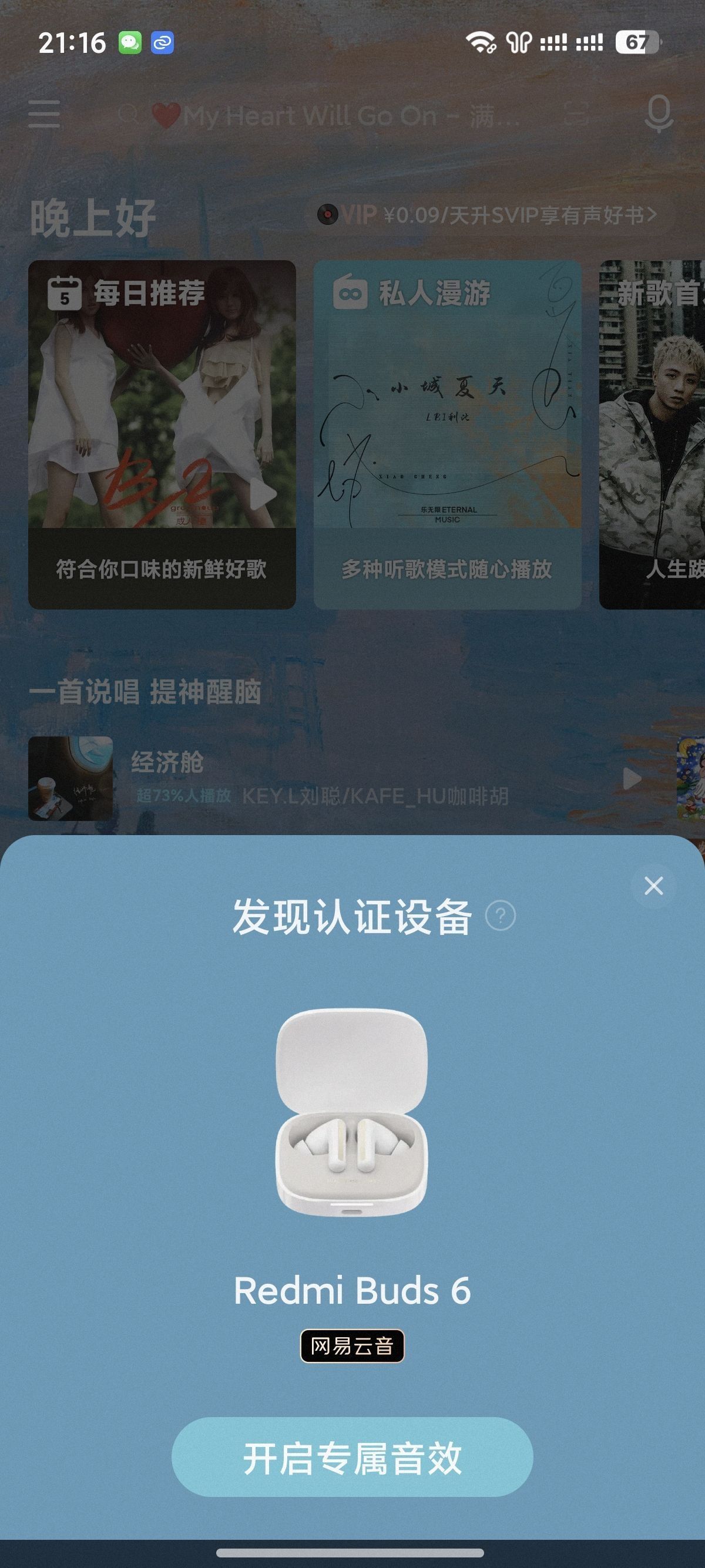Open the help icon beside 发现认证设备
This screenshot has height=1568, width=705.
click(501, 916)
